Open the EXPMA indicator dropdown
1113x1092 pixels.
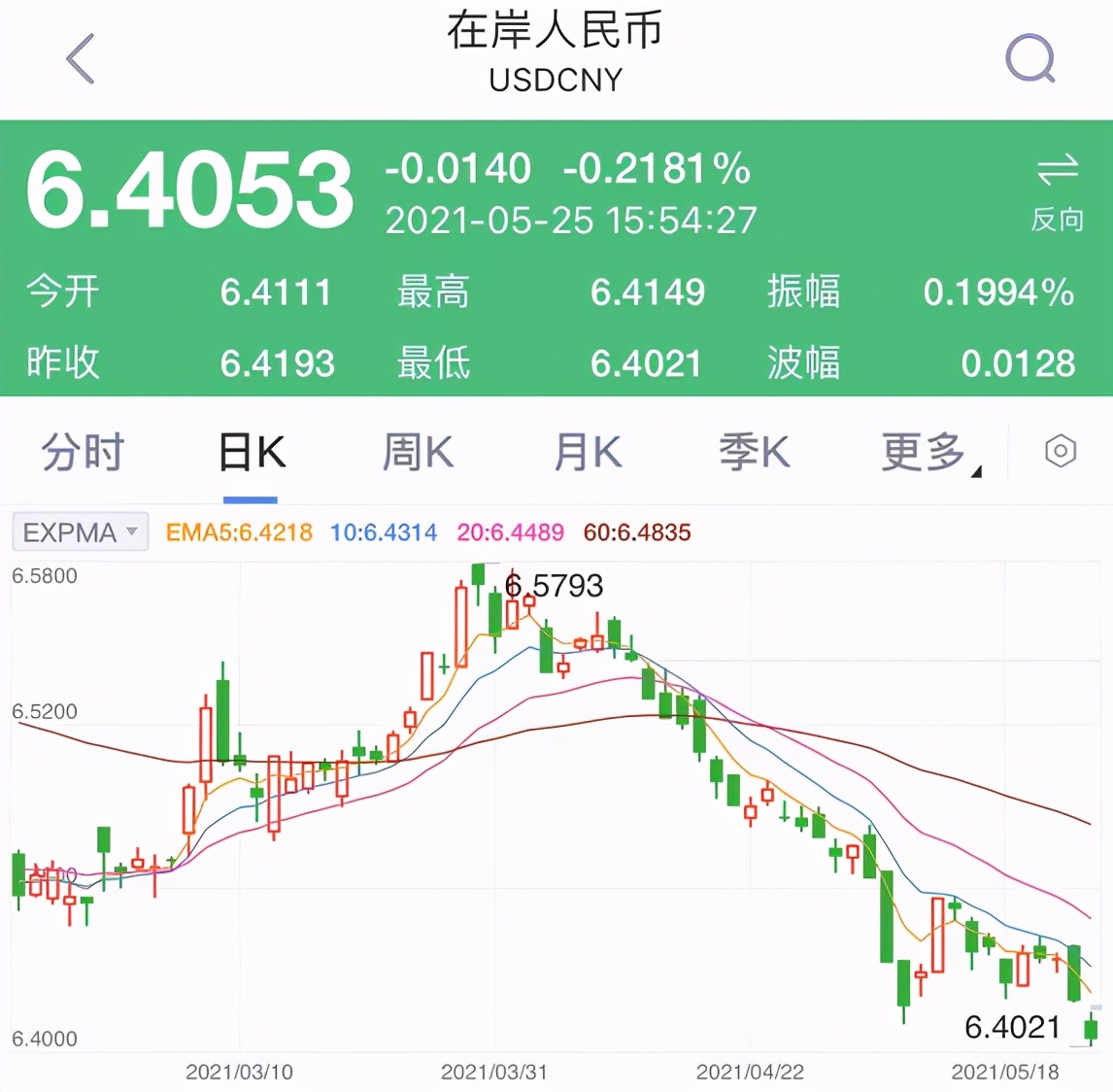(x=81, y=532)
